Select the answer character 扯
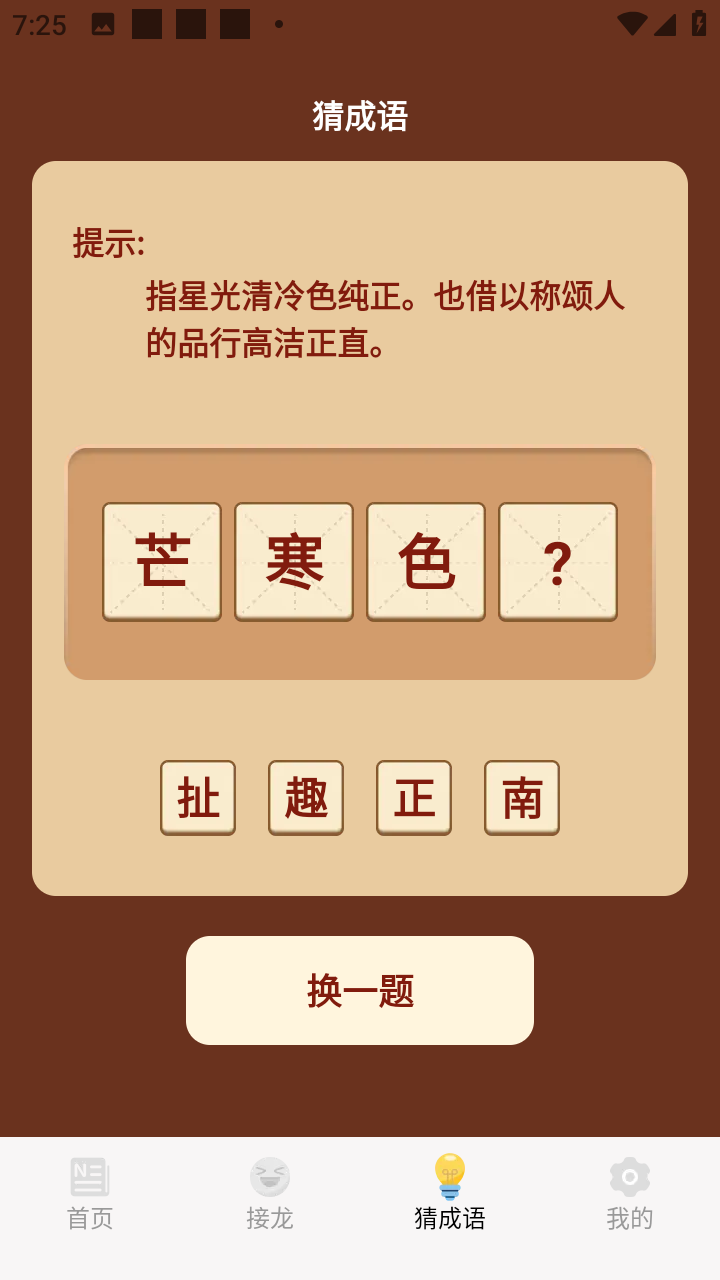720x1280 pixels. 198,797
